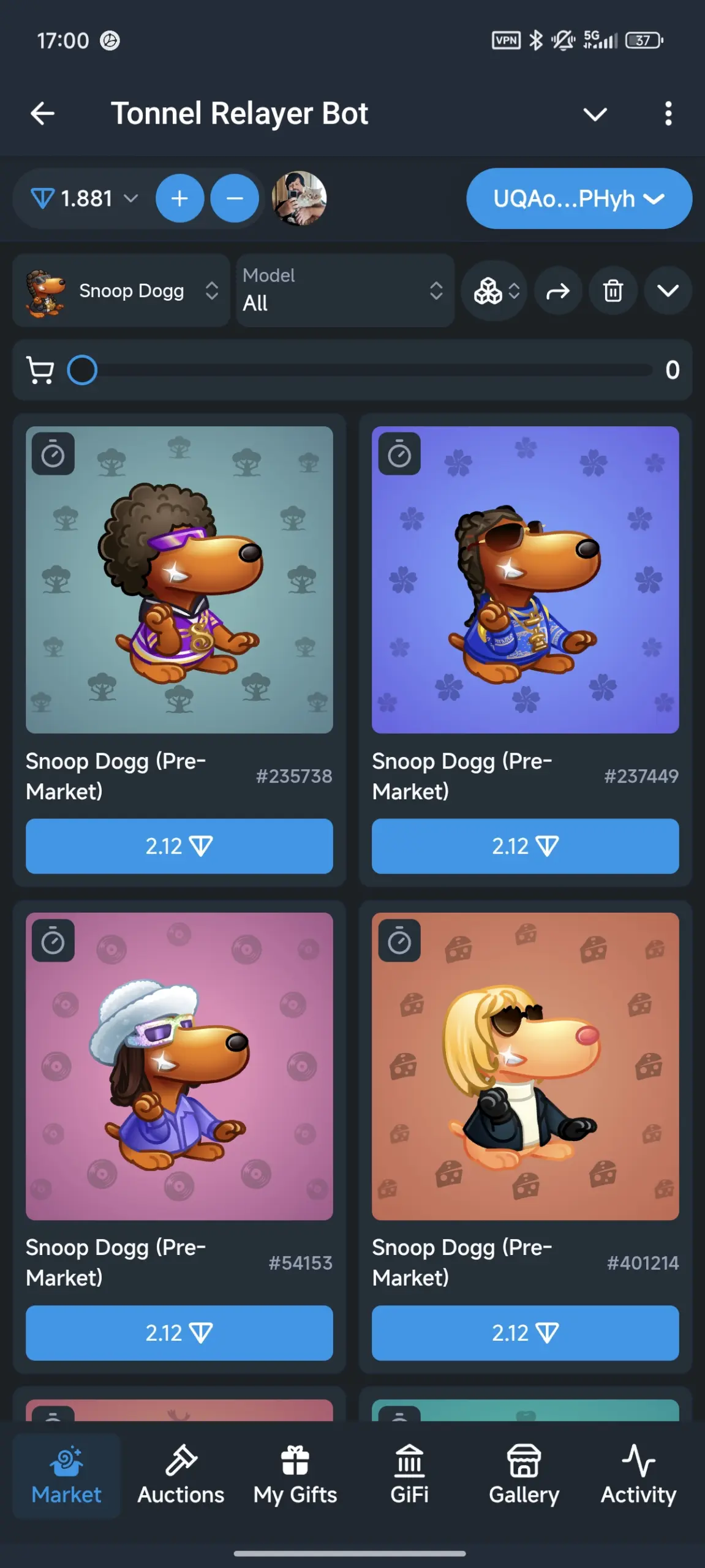Buy Snoop Dogg #235738 for 2.12 TON
Image resolution: width=705 pixels, height=1568 pixels.
(179, 846)
